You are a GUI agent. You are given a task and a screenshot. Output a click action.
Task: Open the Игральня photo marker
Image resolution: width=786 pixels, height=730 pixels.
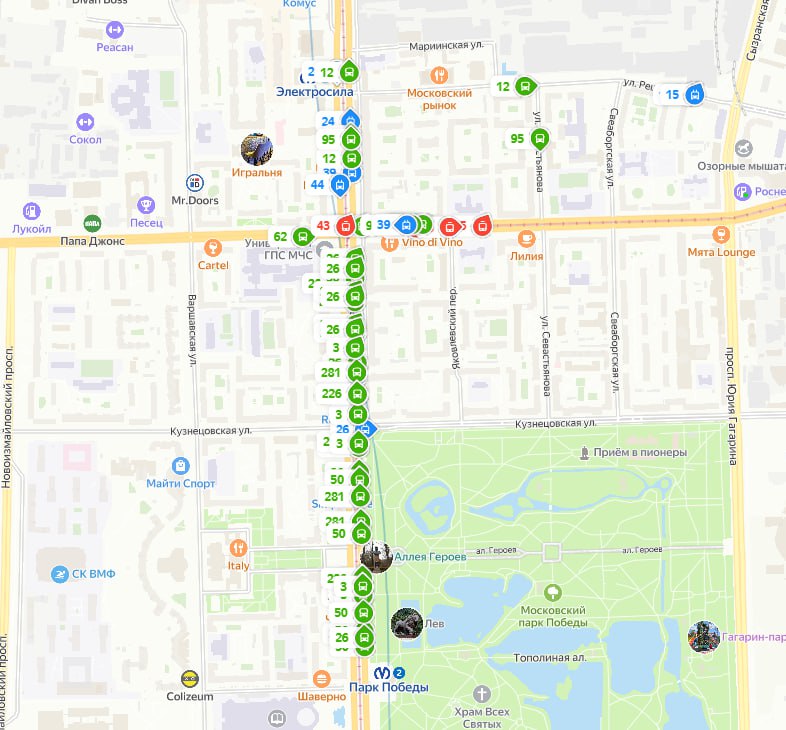tap(257, 149)
